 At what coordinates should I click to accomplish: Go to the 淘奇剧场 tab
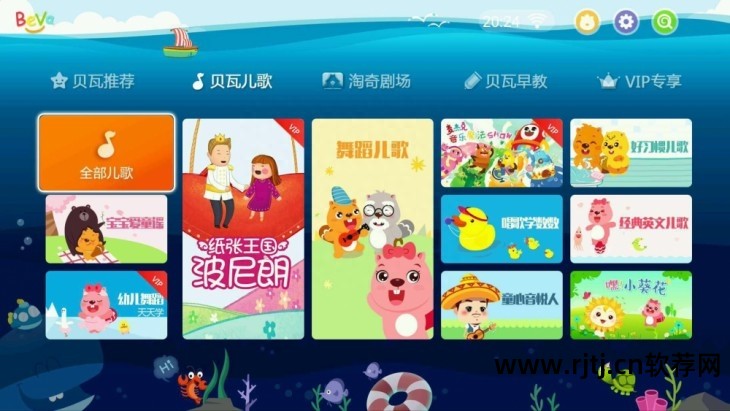pyautogui.click(x=366, y=81)
